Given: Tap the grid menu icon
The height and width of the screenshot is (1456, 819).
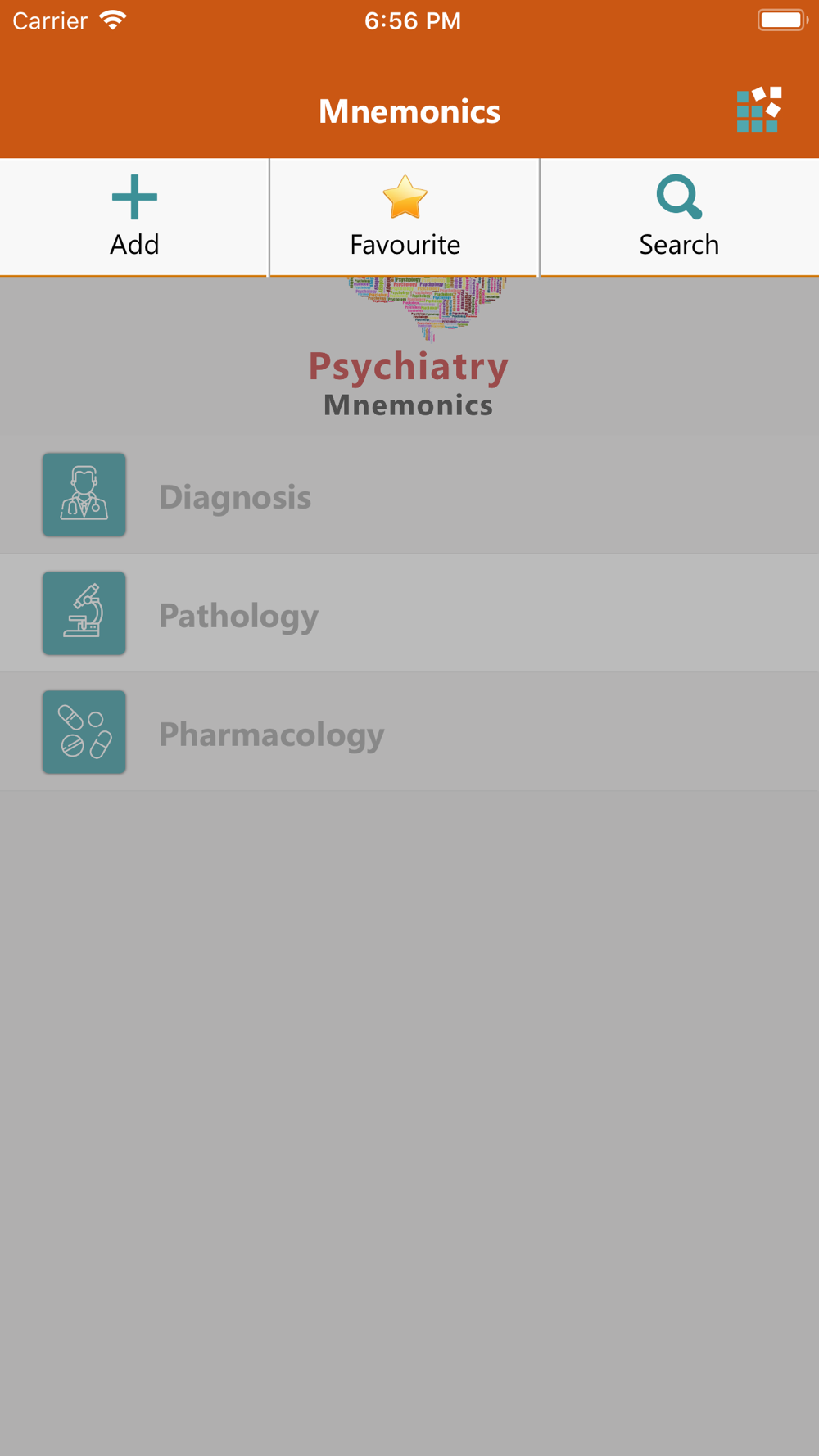Looking at the screenshot, I should [758, 110].
